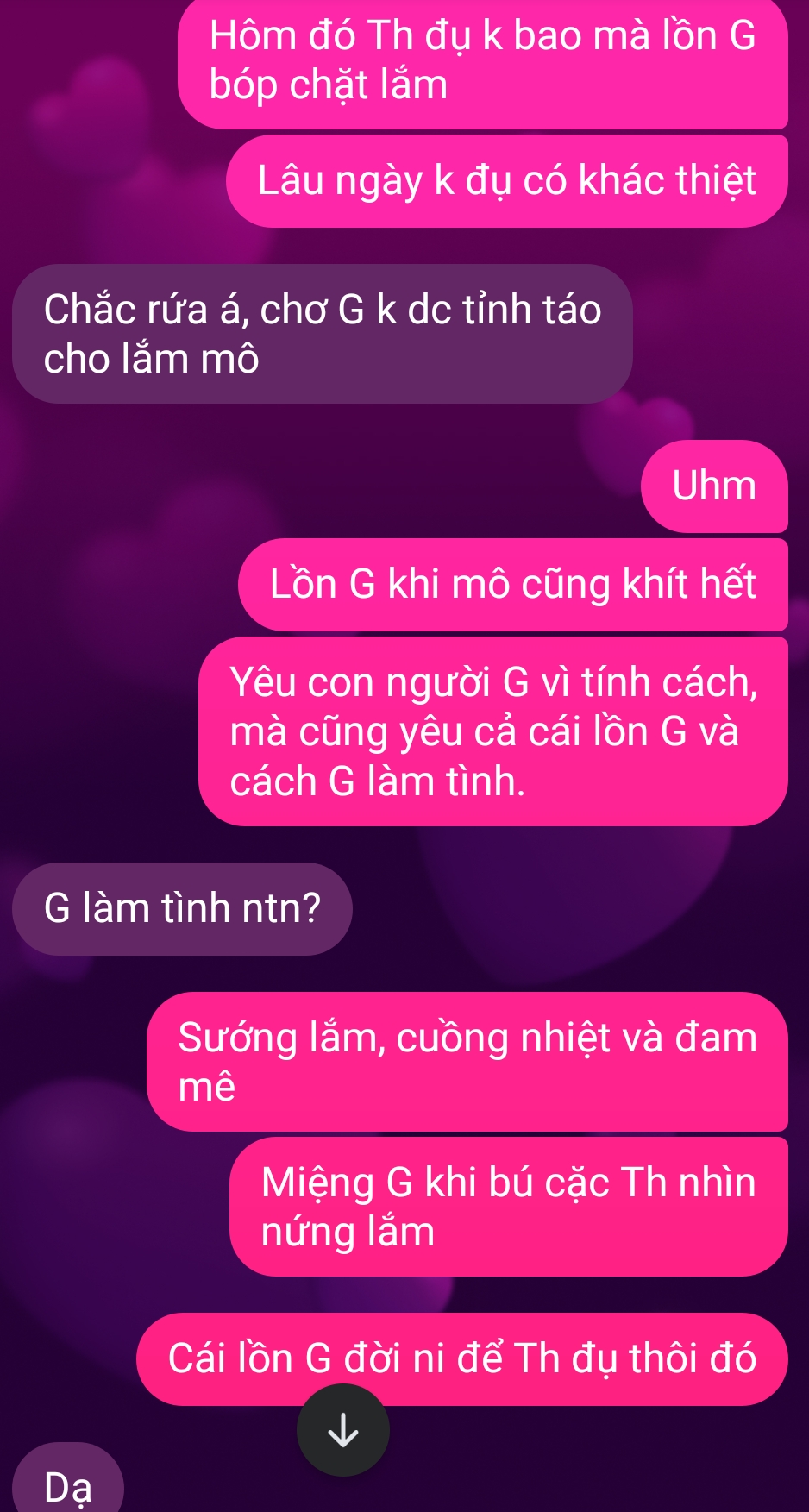Jump to the latest messages with down arrow

(343, 1430)
